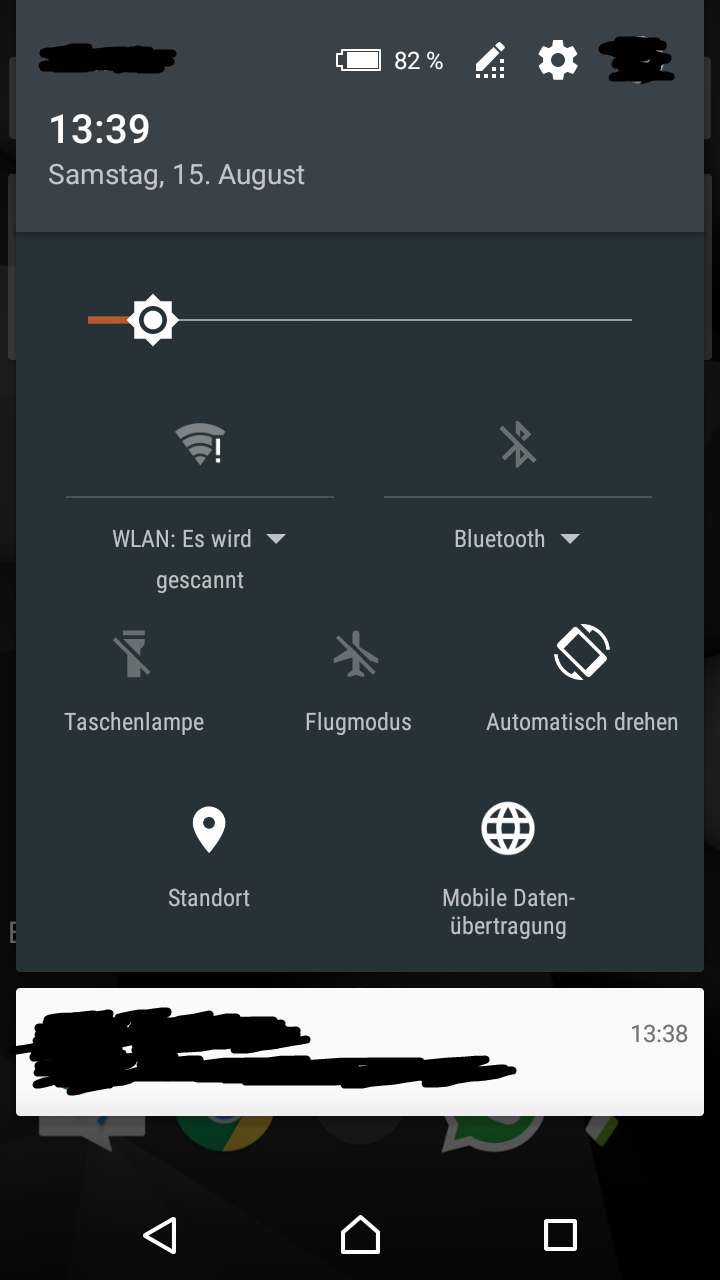Viewport: 720px width, 1280px height.
Task: Turn on Bluetooth icon
Action: [518, 443]
